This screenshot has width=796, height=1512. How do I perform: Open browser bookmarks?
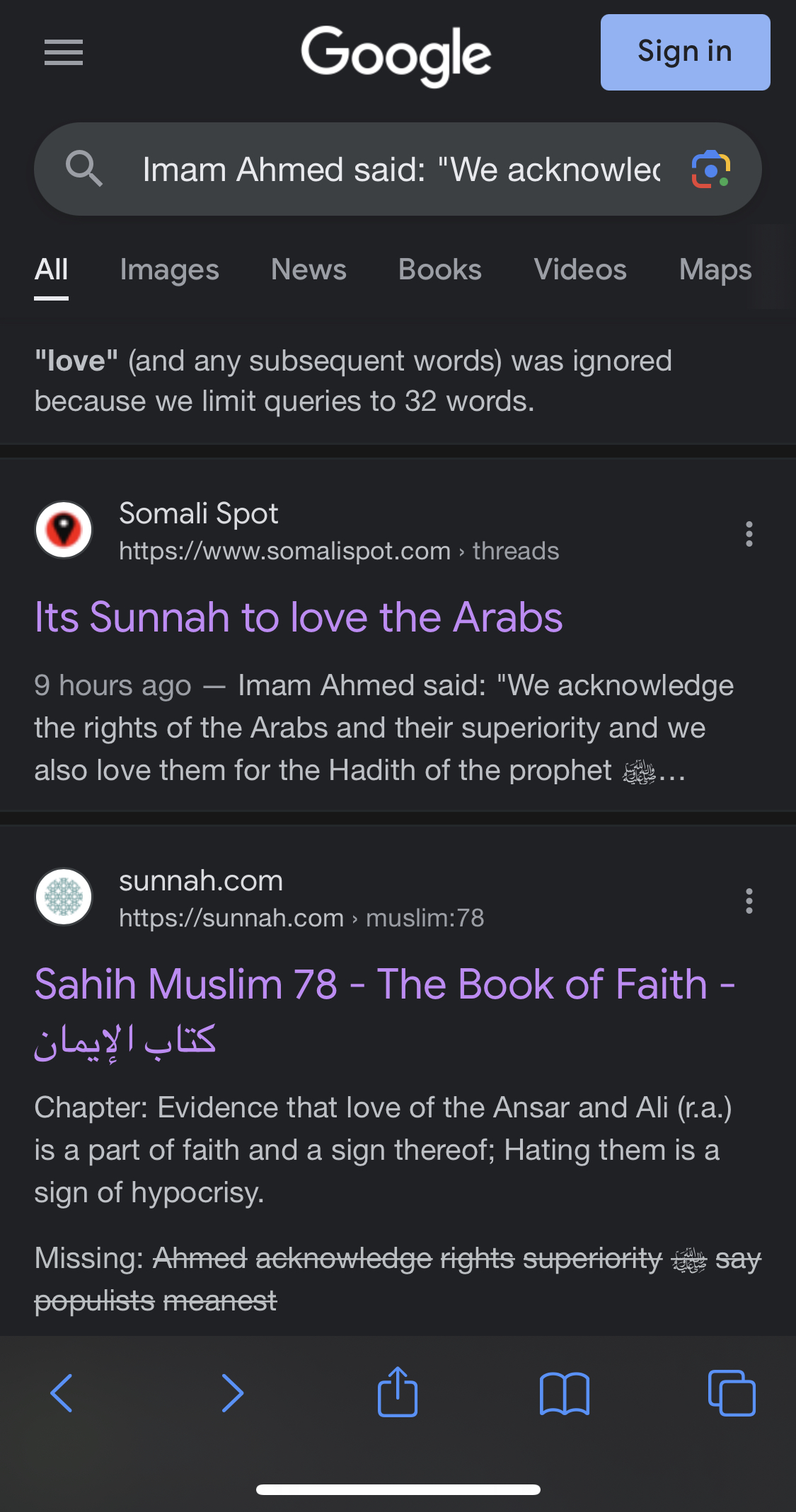564,1393
